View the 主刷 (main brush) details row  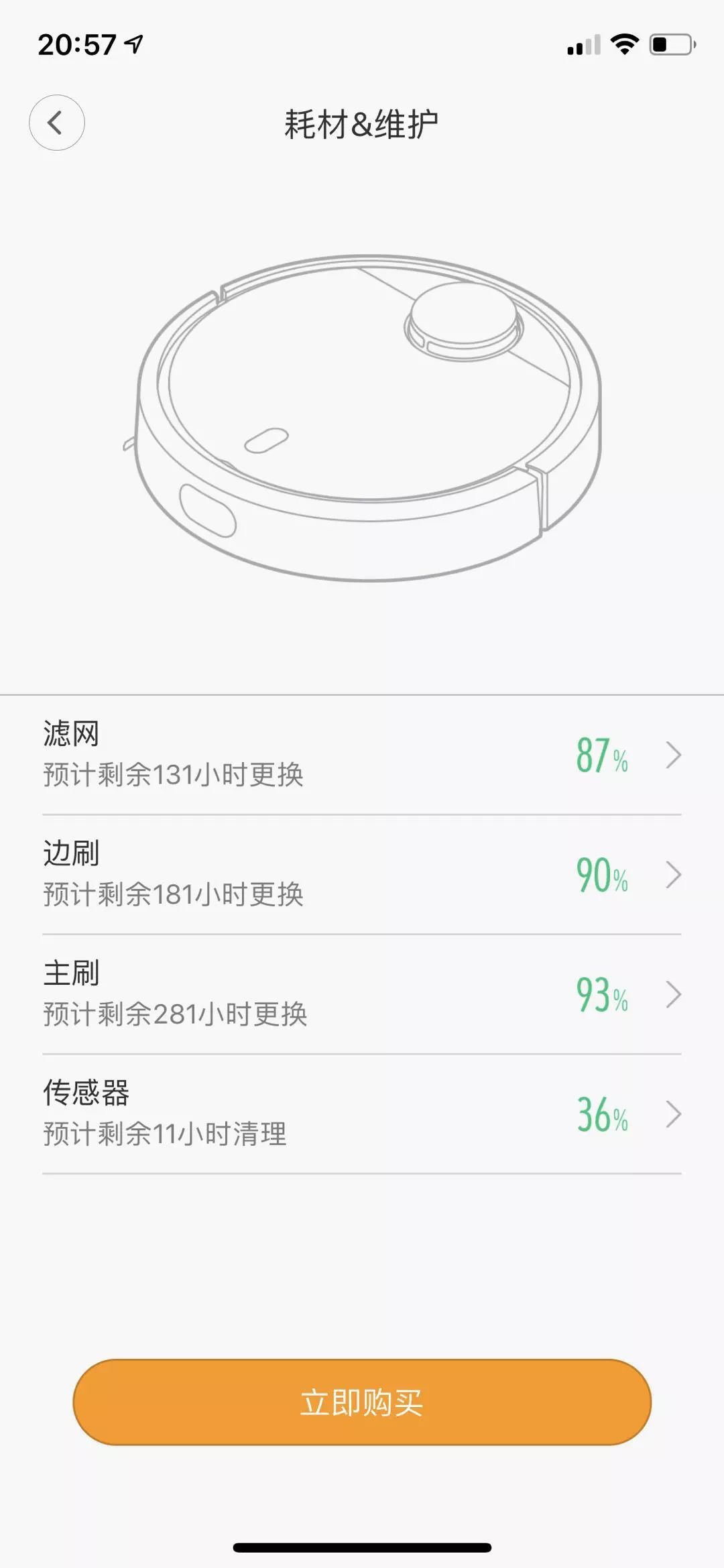362,994
